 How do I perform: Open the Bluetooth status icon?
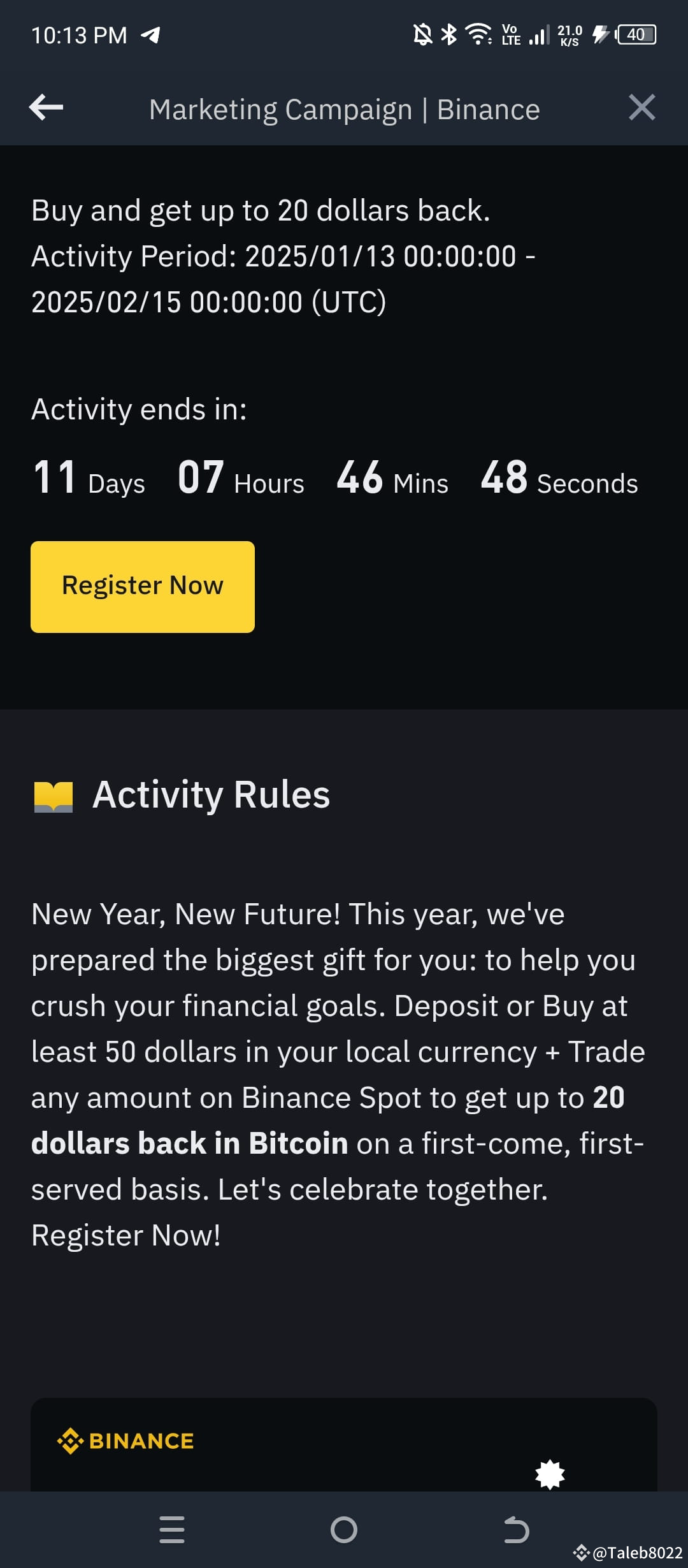click(448, 35)
